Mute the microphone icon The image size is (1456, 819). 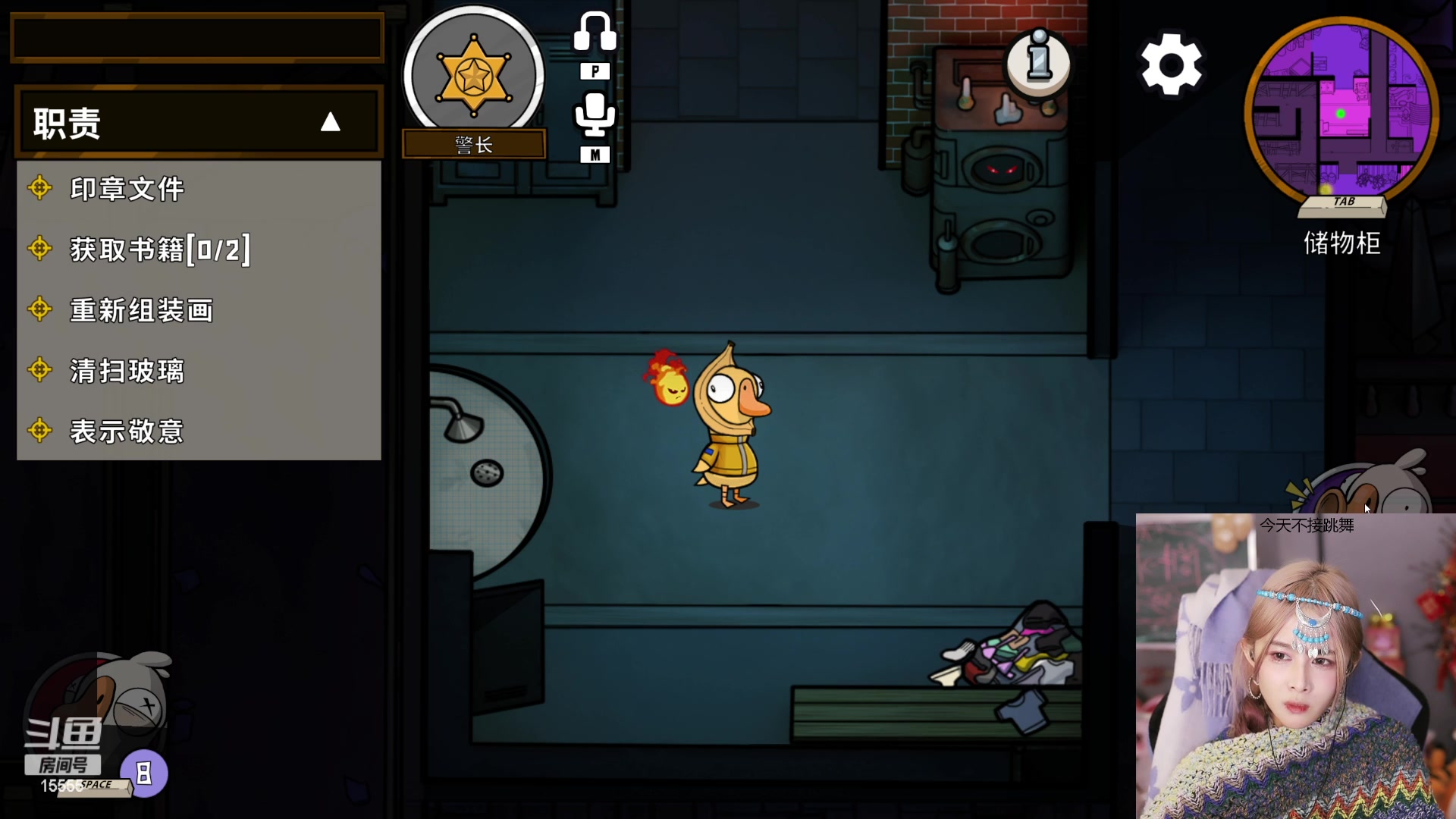point(595,114)
